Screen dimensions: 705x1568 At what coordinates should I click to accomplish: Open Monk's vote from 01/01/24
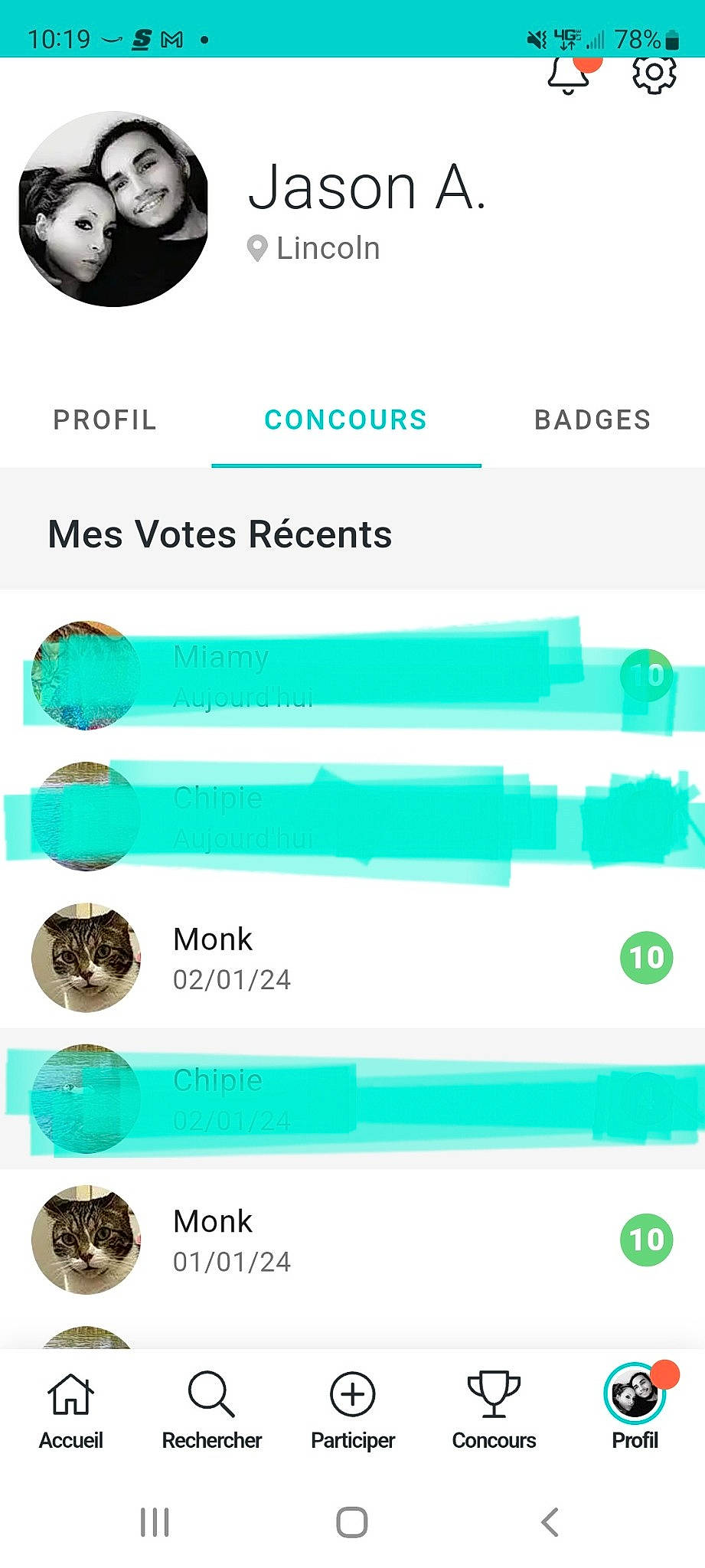tap(352, 1240)
